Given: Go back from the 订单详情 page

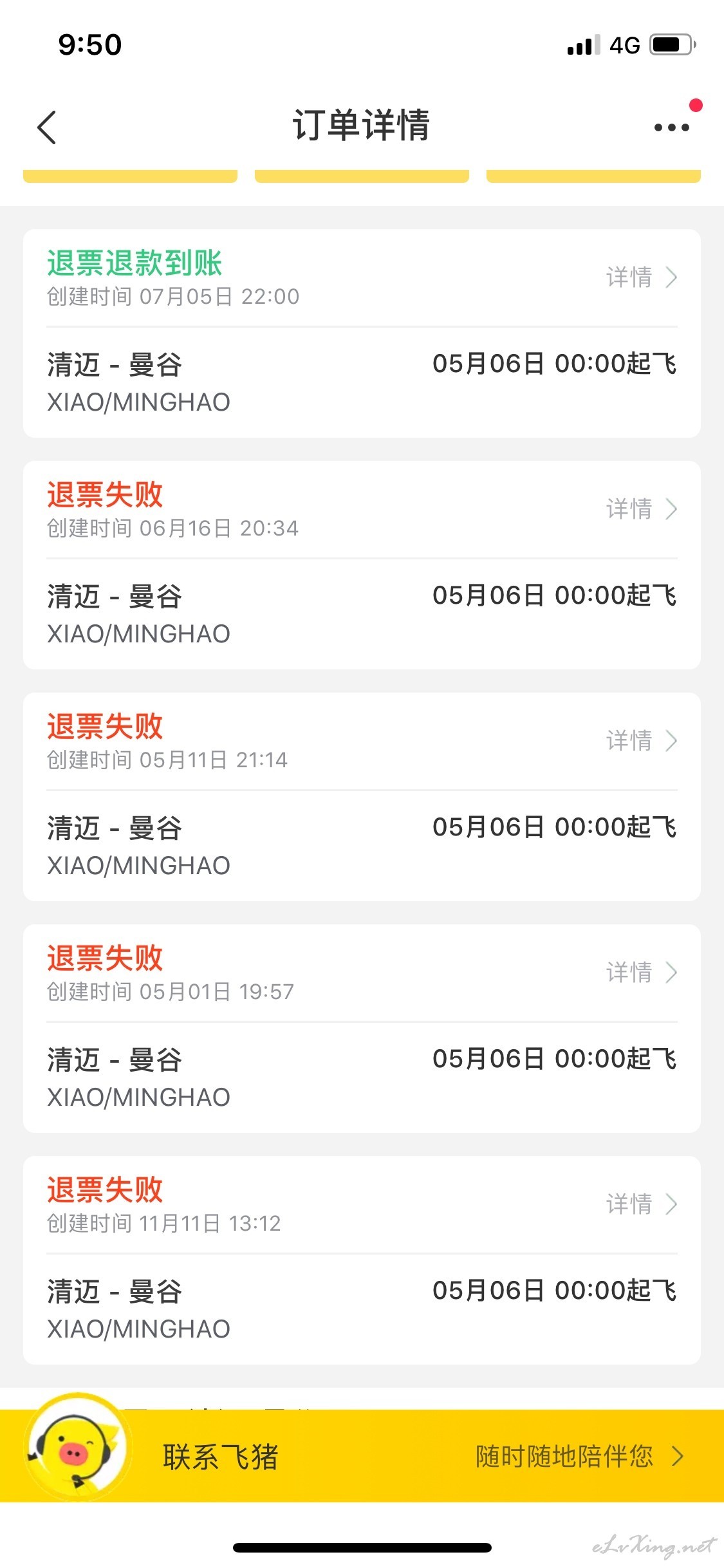Looking at the screenshot, I should [x=47, y=127].
